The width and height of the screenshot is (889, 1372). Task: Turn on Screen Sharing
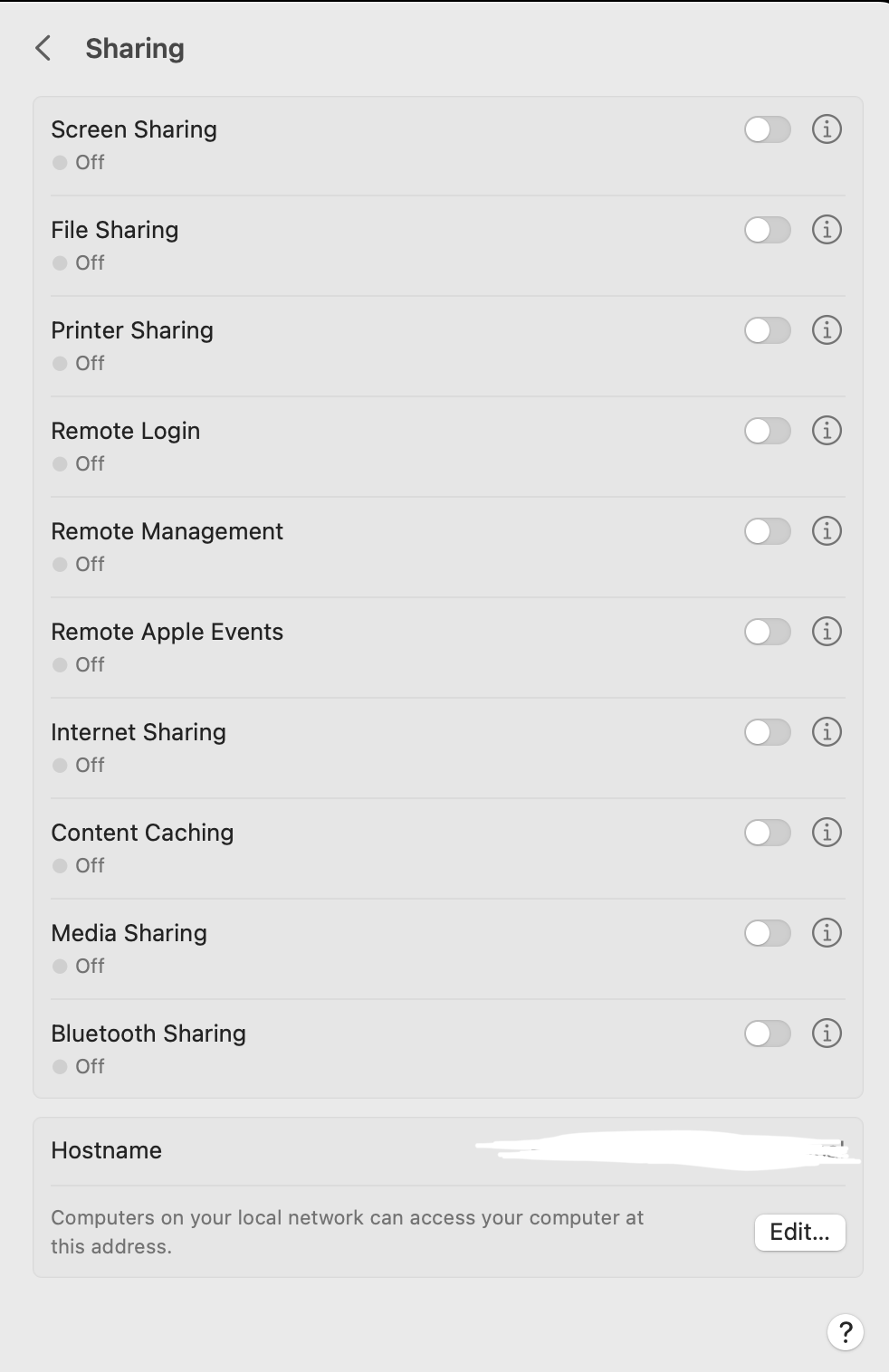tap(767, 129)
